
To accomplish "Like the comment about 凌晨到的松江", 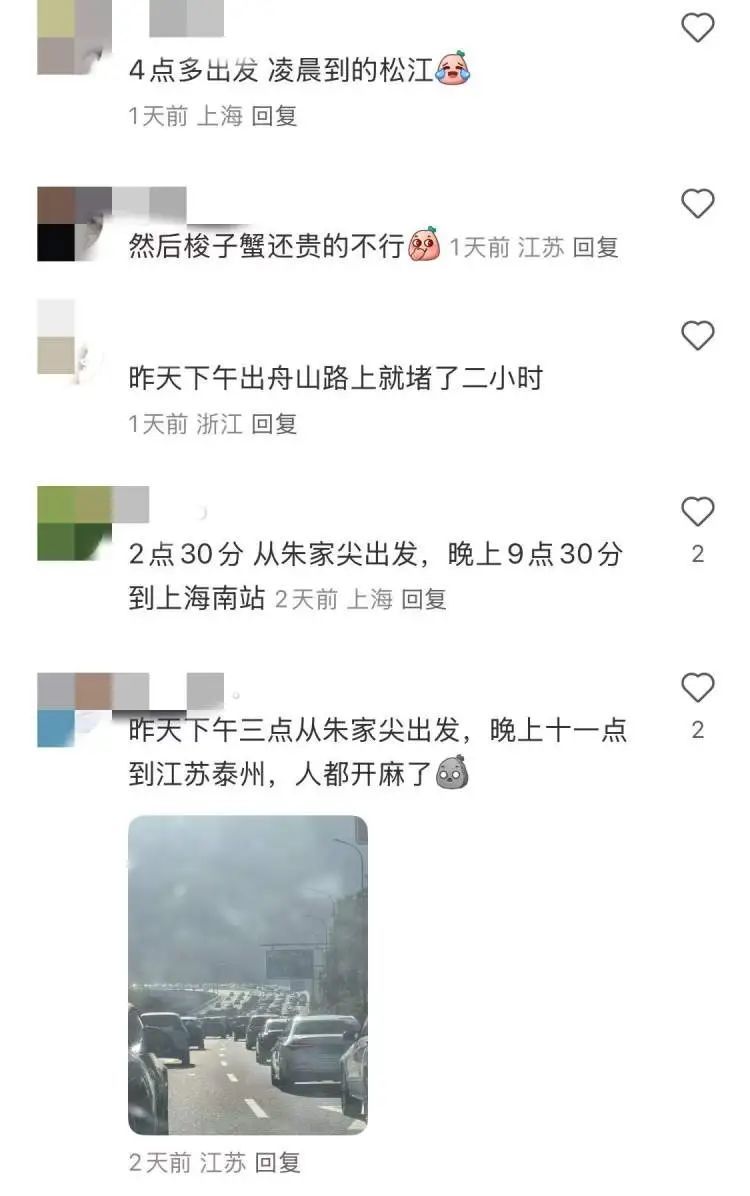I will (698, 27).
